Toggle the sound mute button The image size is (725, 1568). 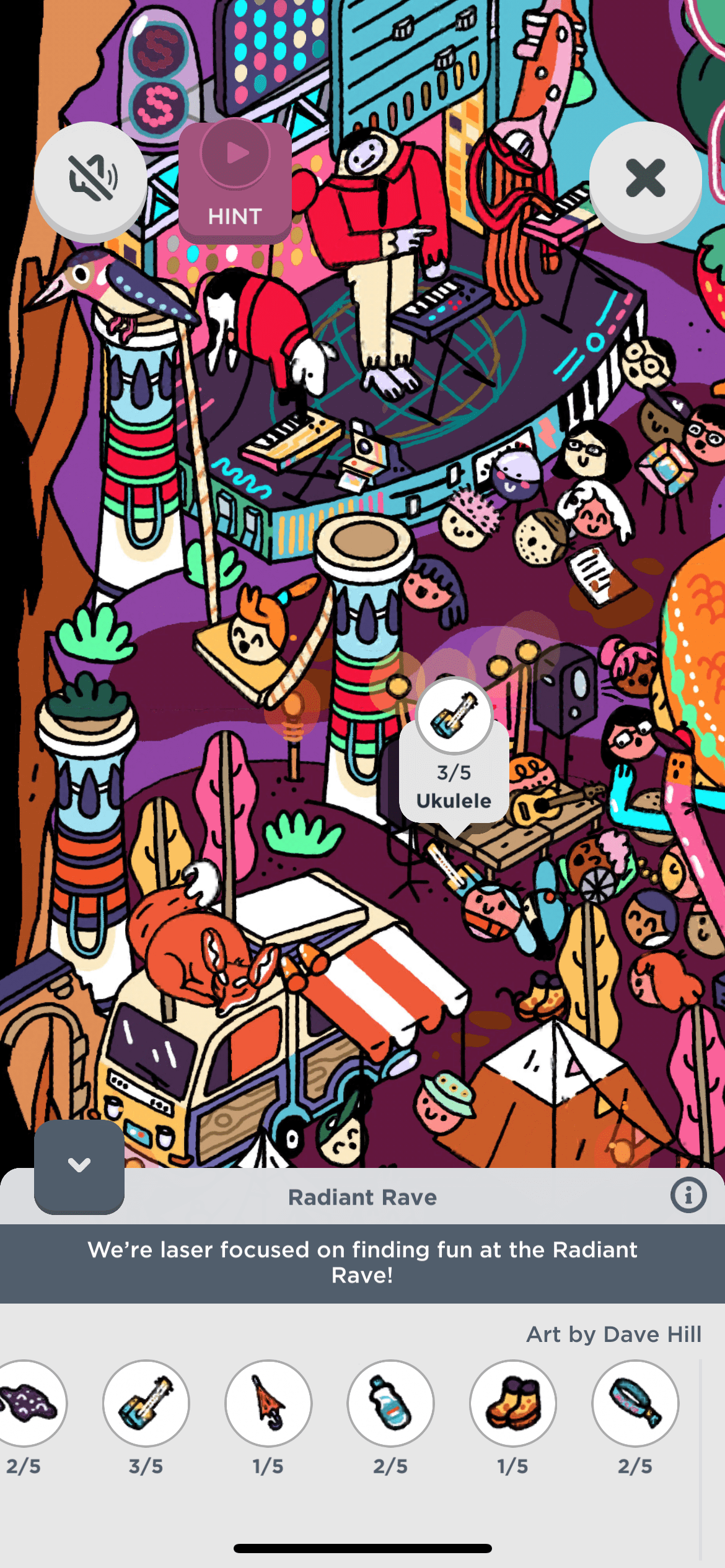point(91,180)
